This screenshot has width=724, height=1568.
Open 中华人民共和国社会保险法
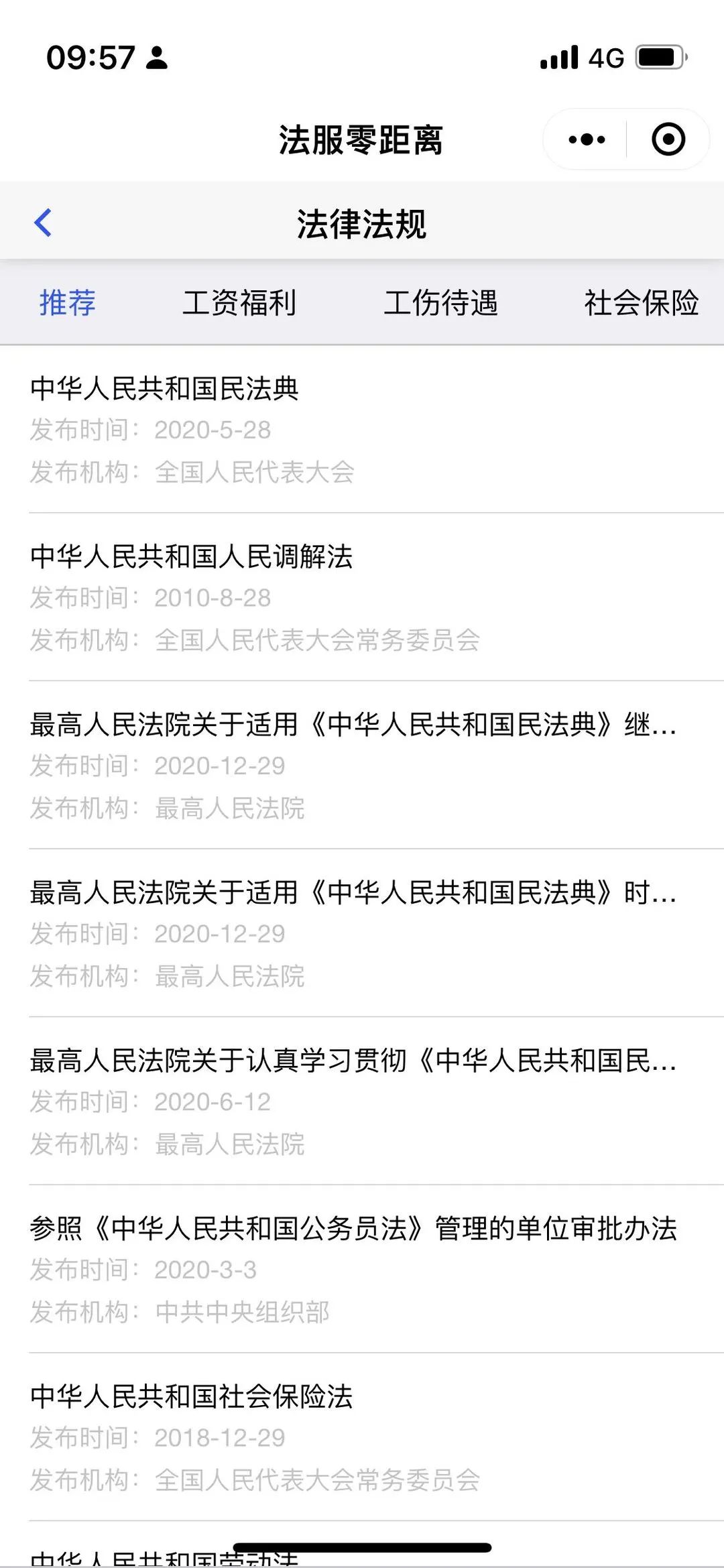pos(362,1437)
